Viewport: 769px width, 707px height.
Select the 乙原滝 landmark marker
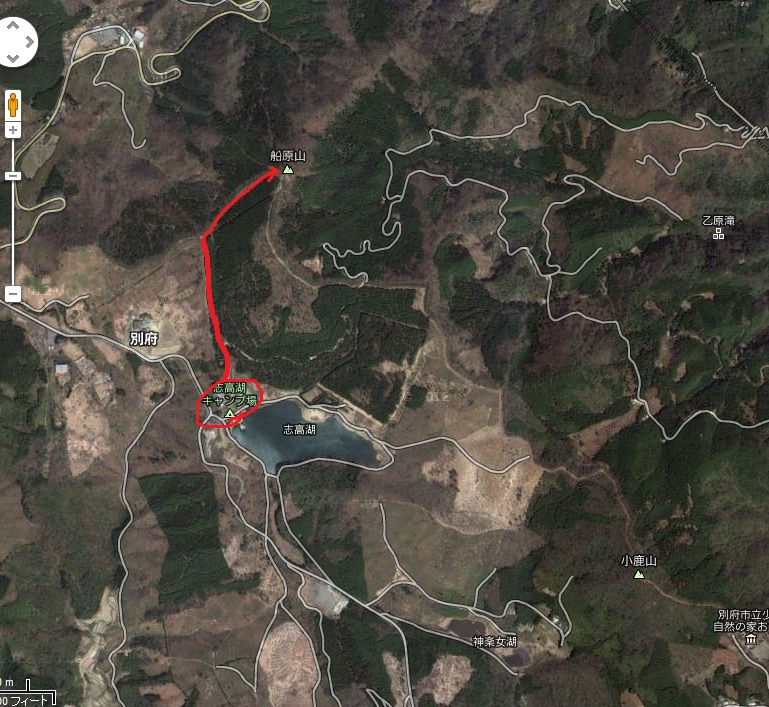pyautogui.click(x=718, y=234)
